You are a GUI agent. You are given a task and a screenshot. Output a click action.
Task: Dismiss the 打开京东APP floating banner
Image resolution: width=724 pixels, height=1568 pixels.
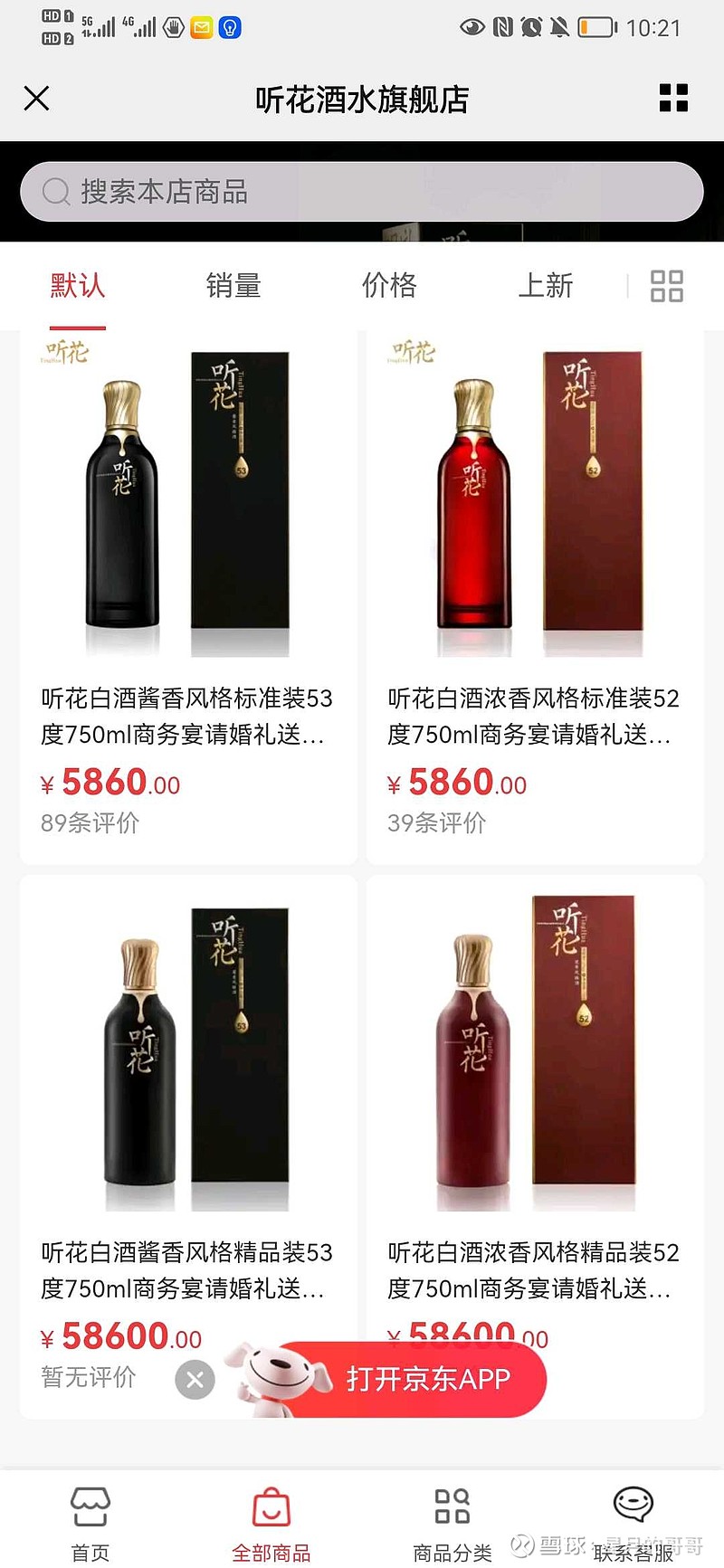tap(195, 1380)
